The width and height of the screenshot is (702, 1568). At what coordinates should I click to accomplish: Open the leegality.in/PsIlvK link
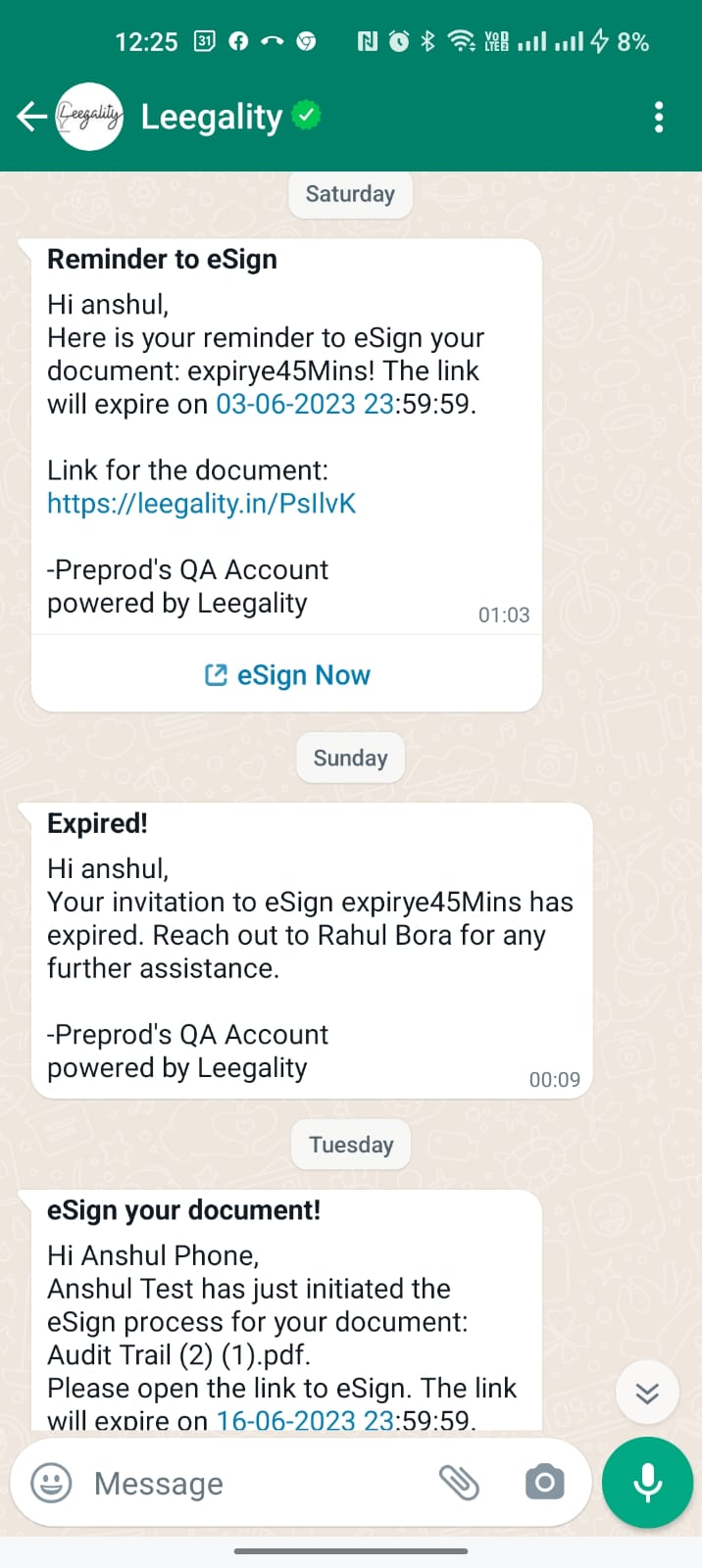[201, 504]
